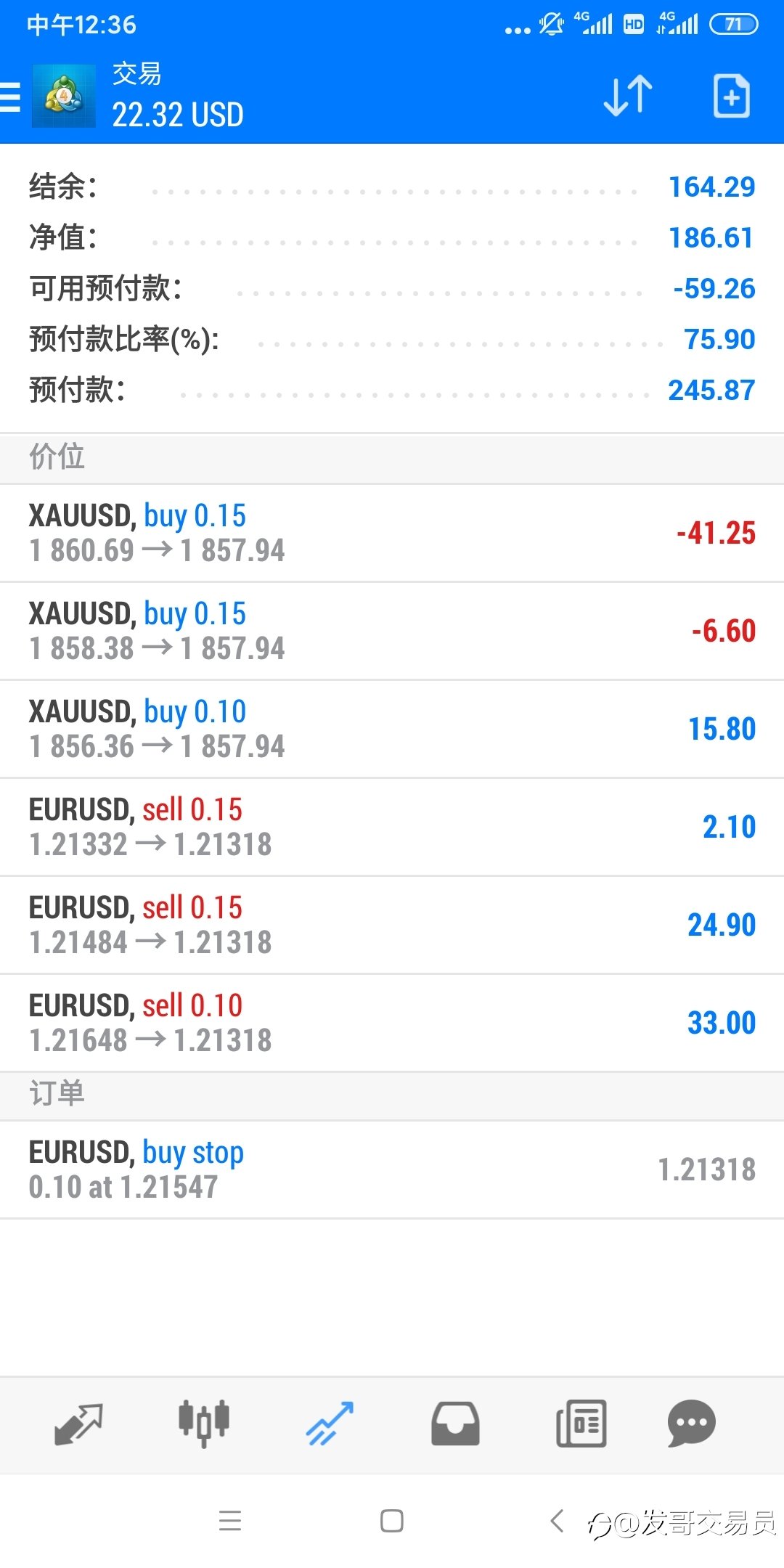Open XAUUSD buy 0.15 position at 1 858.38
The image size is (784, 1568).
pyautogui.click(x=392, y=631)
